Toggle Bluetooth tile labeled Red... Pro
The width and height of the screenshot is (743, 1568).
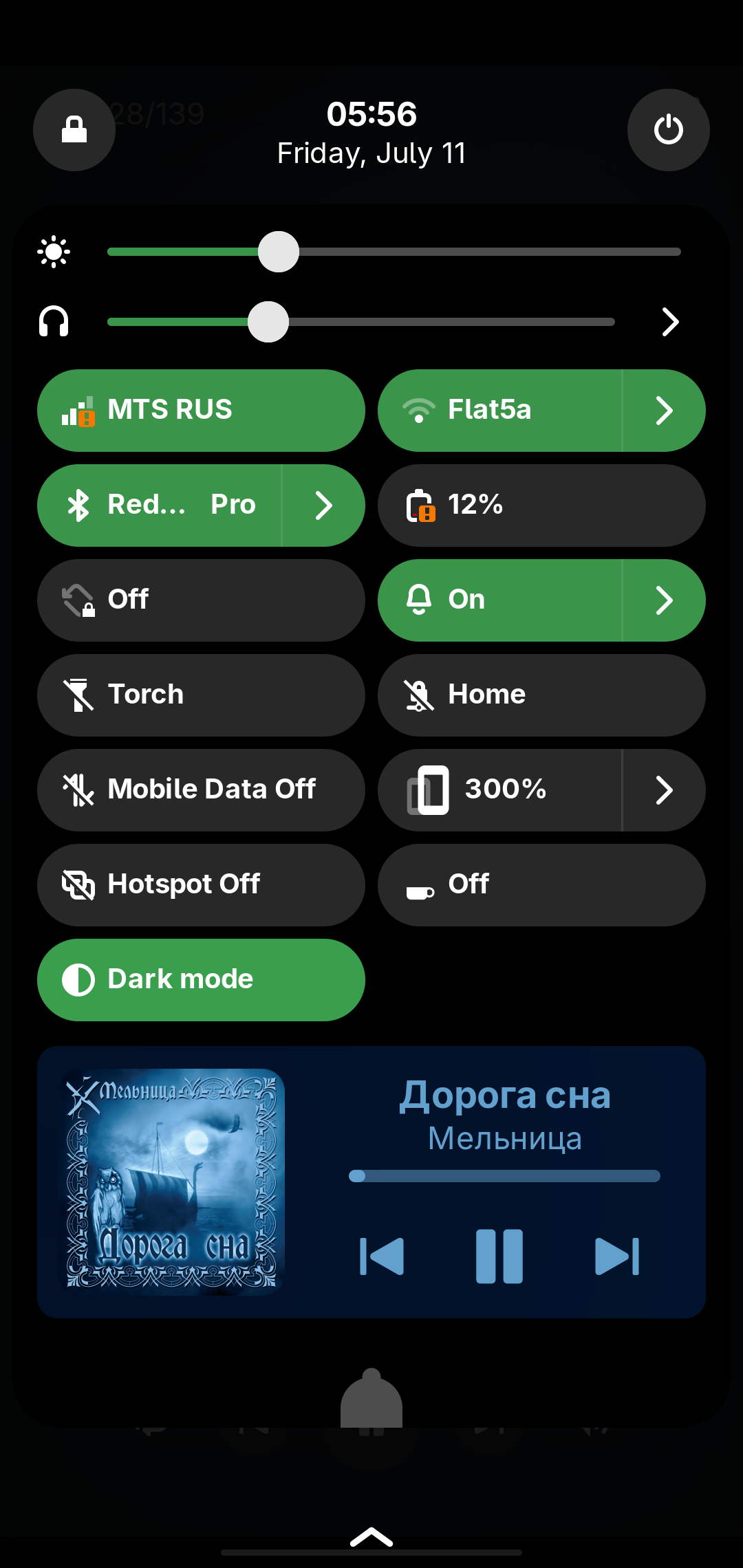point(160,505)
